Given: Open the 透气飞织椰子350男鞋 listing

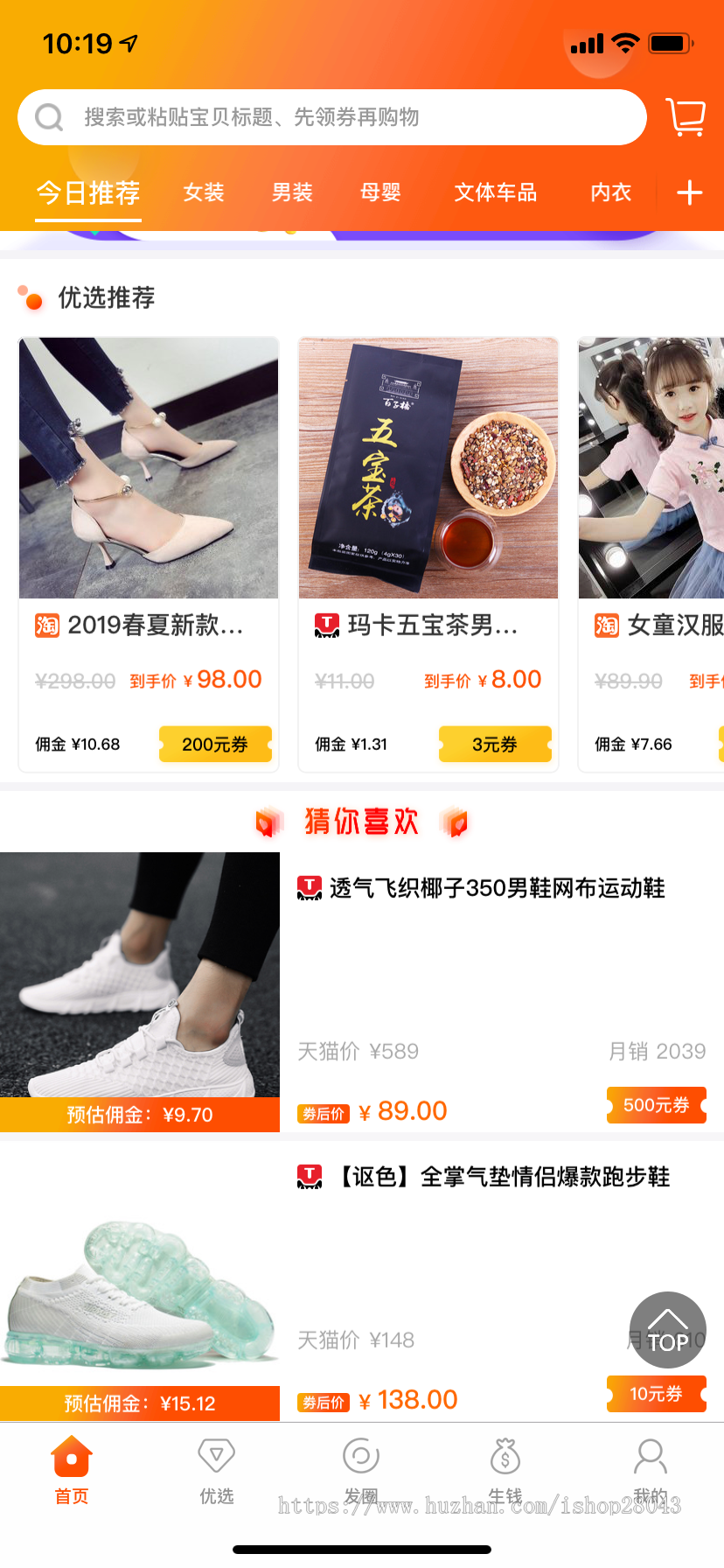Looking at the screenshot, I should pos(497,888).
